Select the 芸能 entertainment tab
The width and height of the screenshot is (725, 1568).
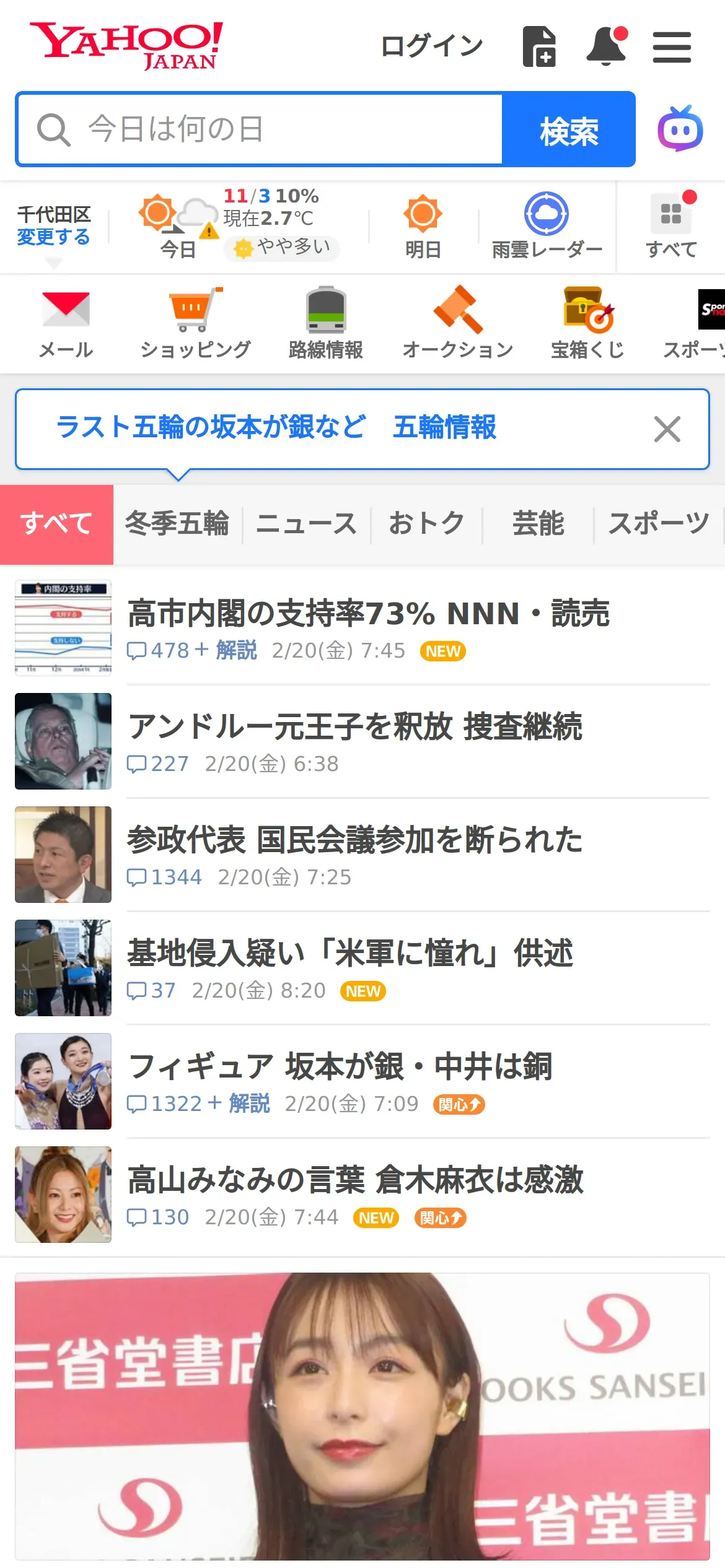pyautogui.click(x=538, y=524)
